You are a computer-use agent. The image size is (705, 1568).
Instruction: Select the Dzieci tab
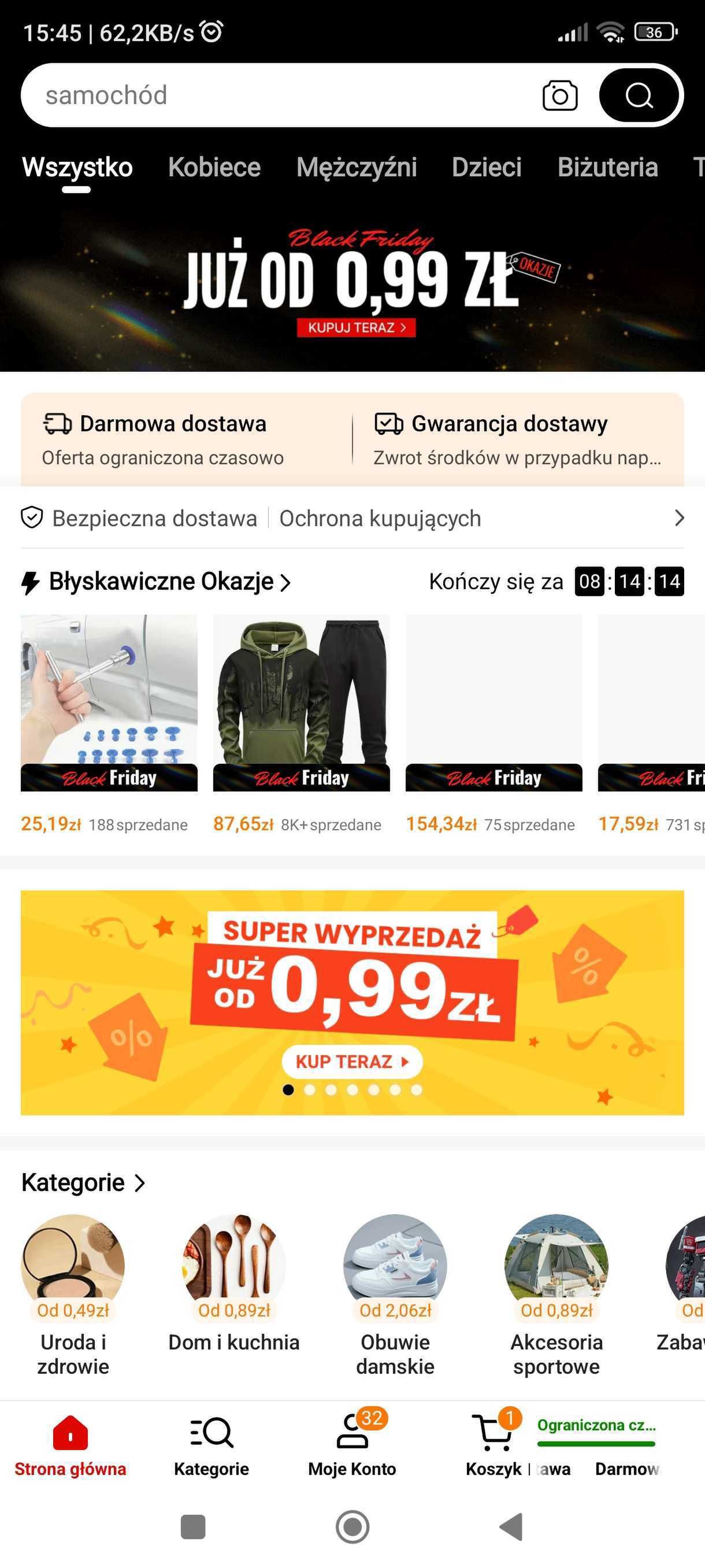tap(487, 167)
